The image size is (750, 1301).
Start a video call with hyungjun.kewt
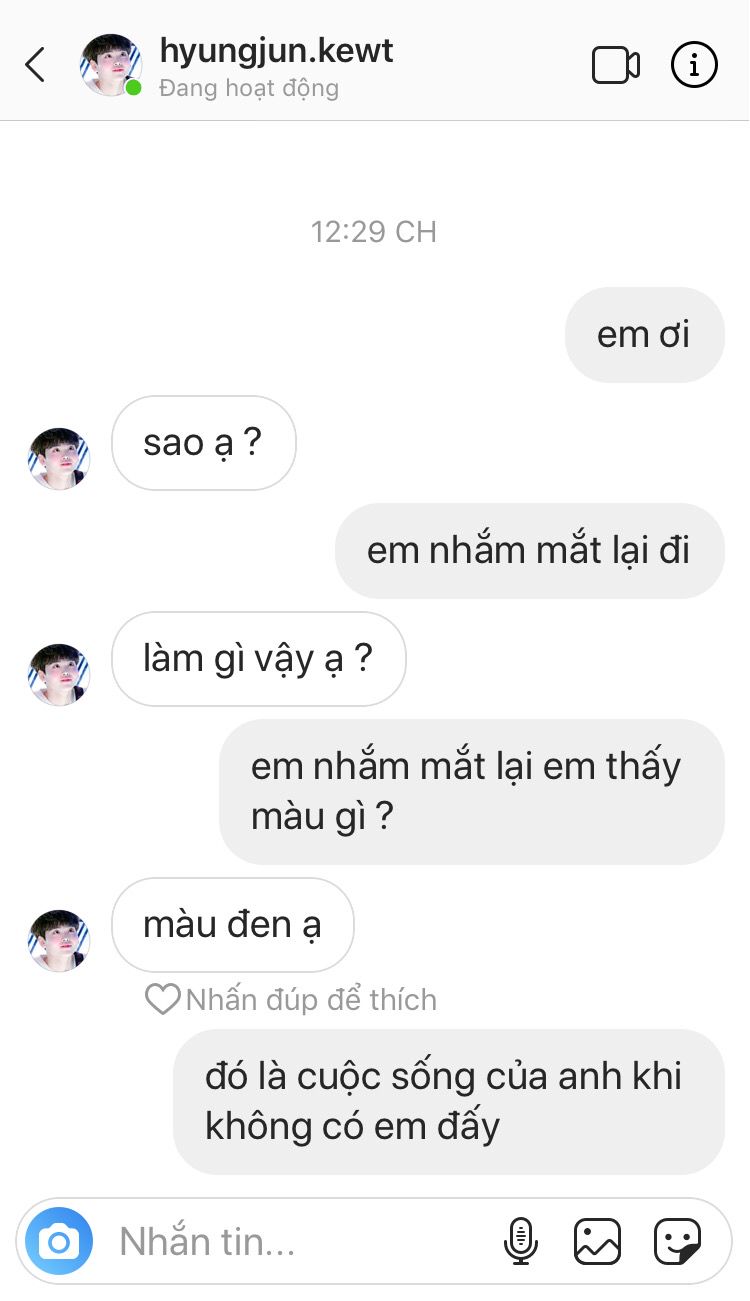(x=616, y=66)
